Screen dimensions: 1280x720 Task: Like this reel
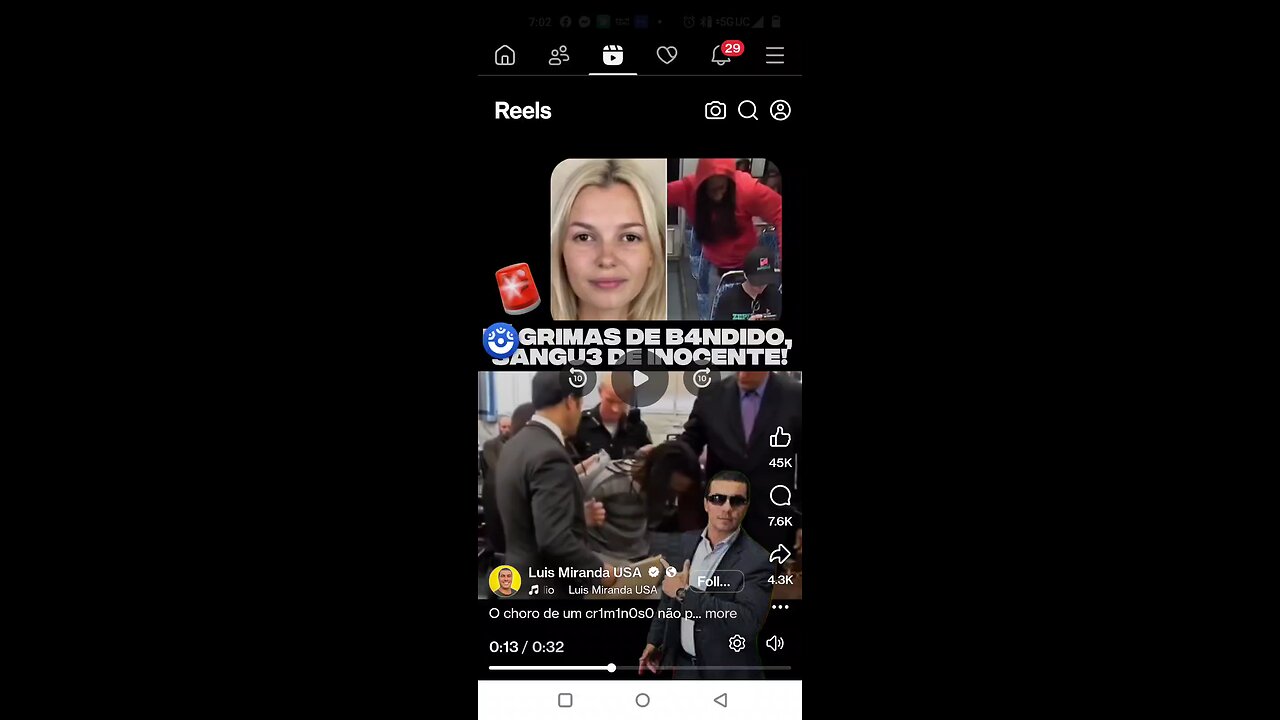pos(780,438)
